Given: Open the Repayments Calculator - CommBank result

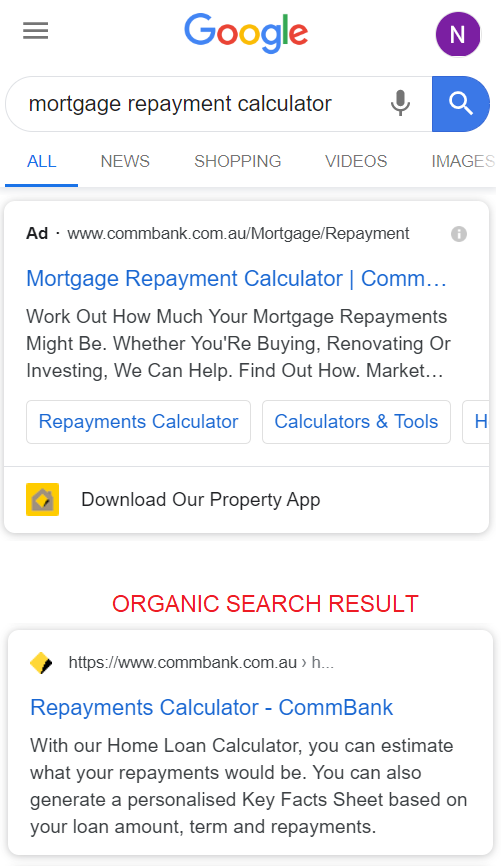Looking at the screenshot, I should (211, 707).
